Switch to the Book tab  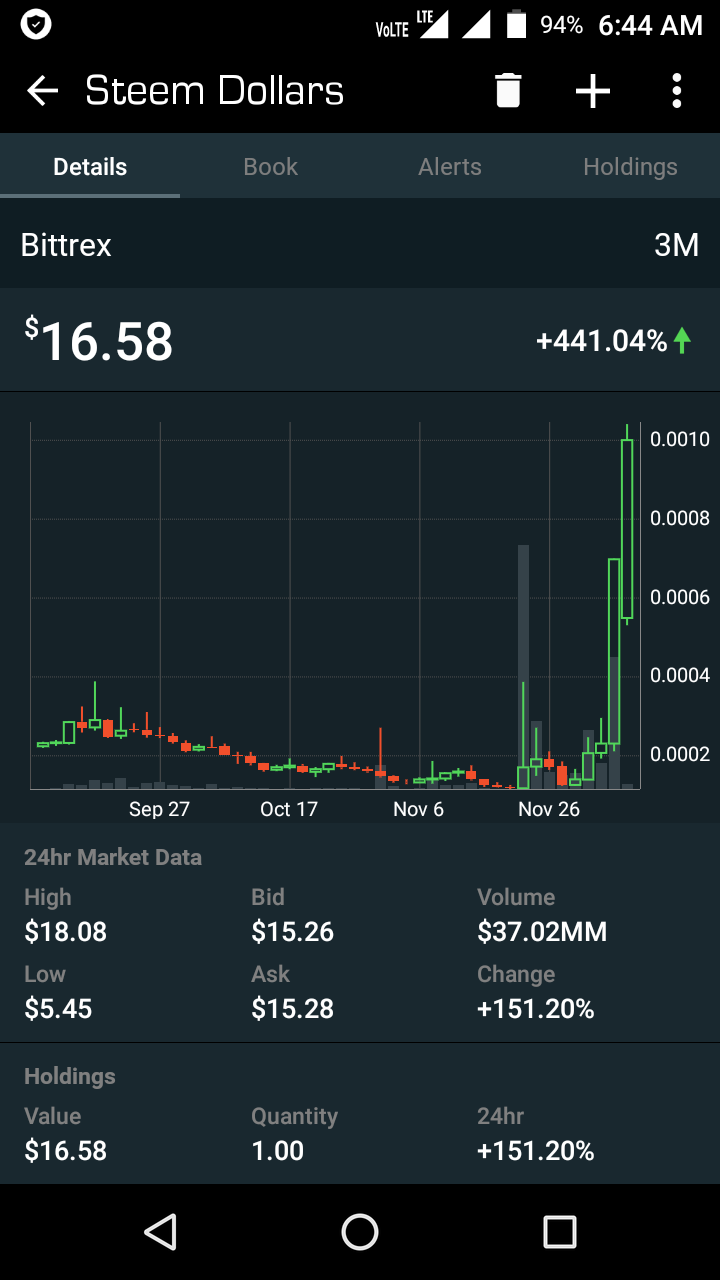270,167
